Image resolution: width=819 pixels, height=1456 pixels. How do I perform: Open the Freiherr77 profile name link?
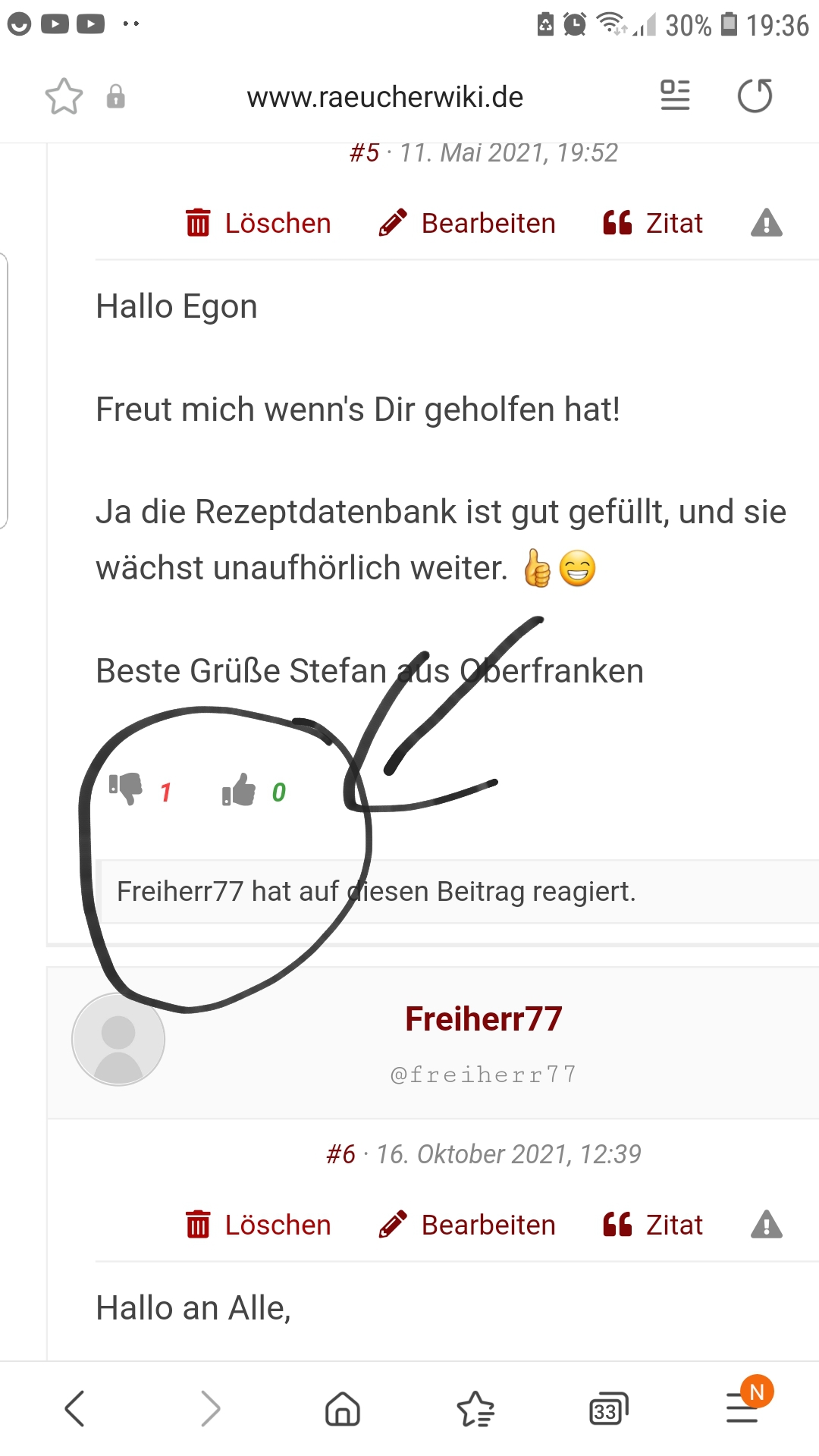coord(484,1018)
